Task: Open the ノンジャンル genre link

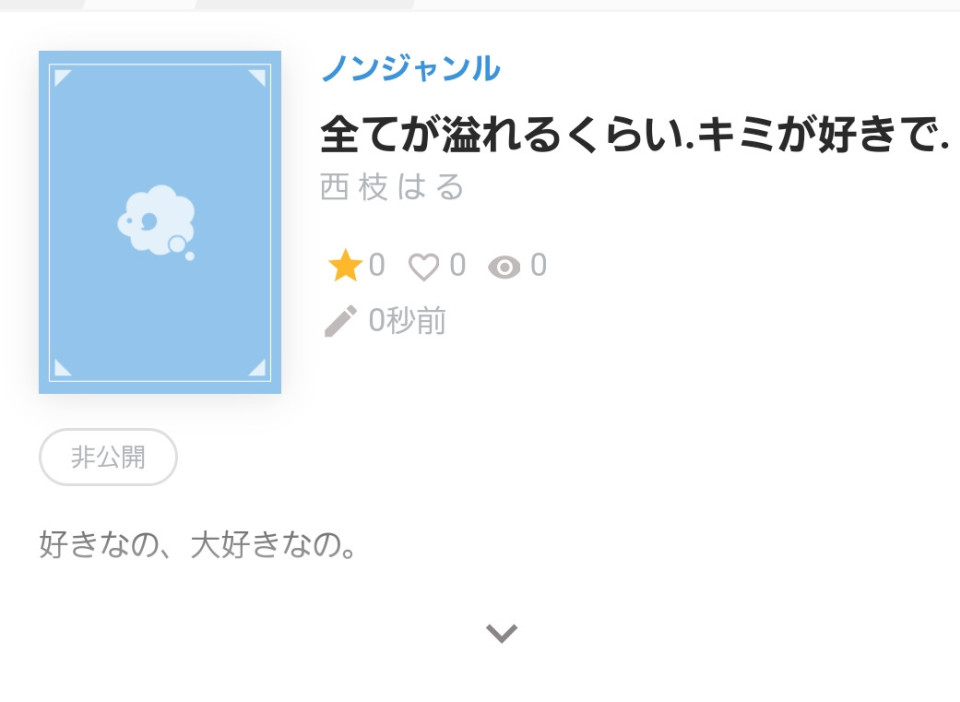Action: [x=410, y=69]
